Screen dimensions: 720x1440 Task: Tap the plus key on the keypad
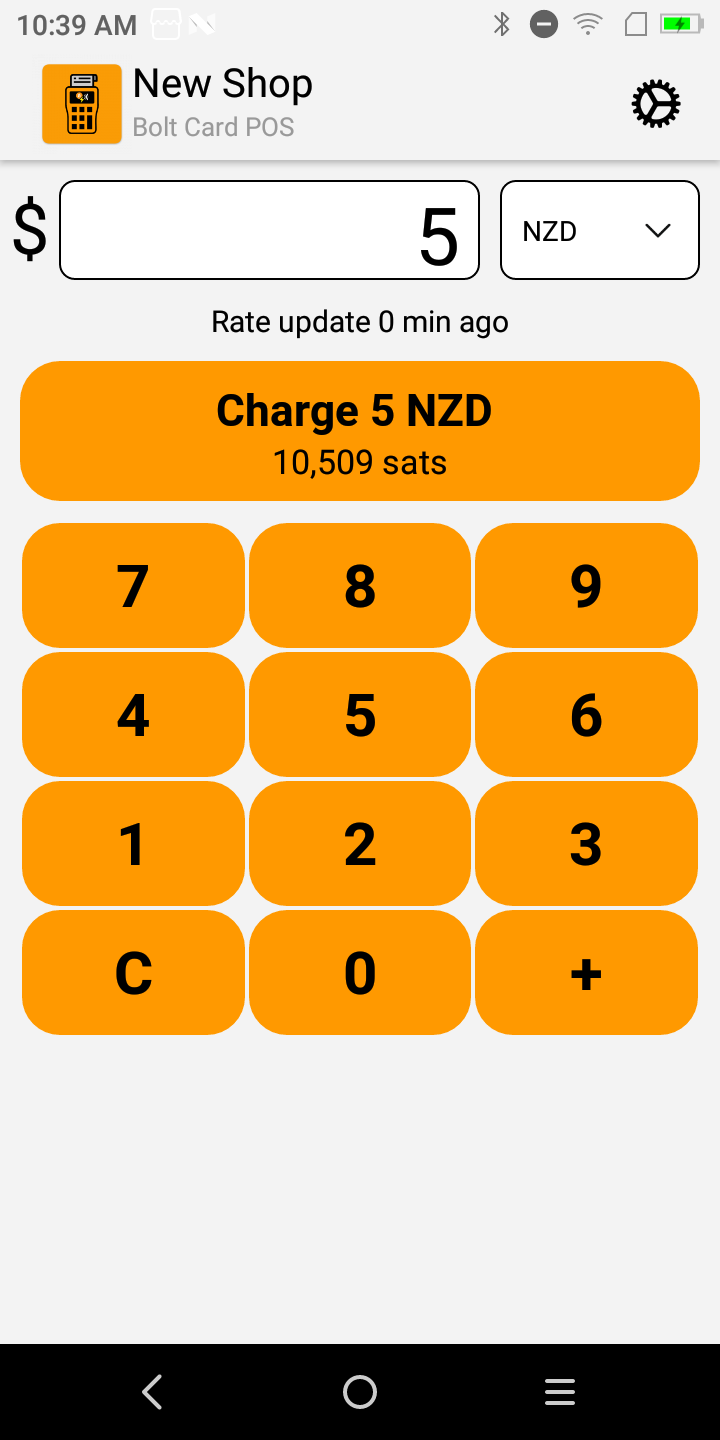coord(586,973)
